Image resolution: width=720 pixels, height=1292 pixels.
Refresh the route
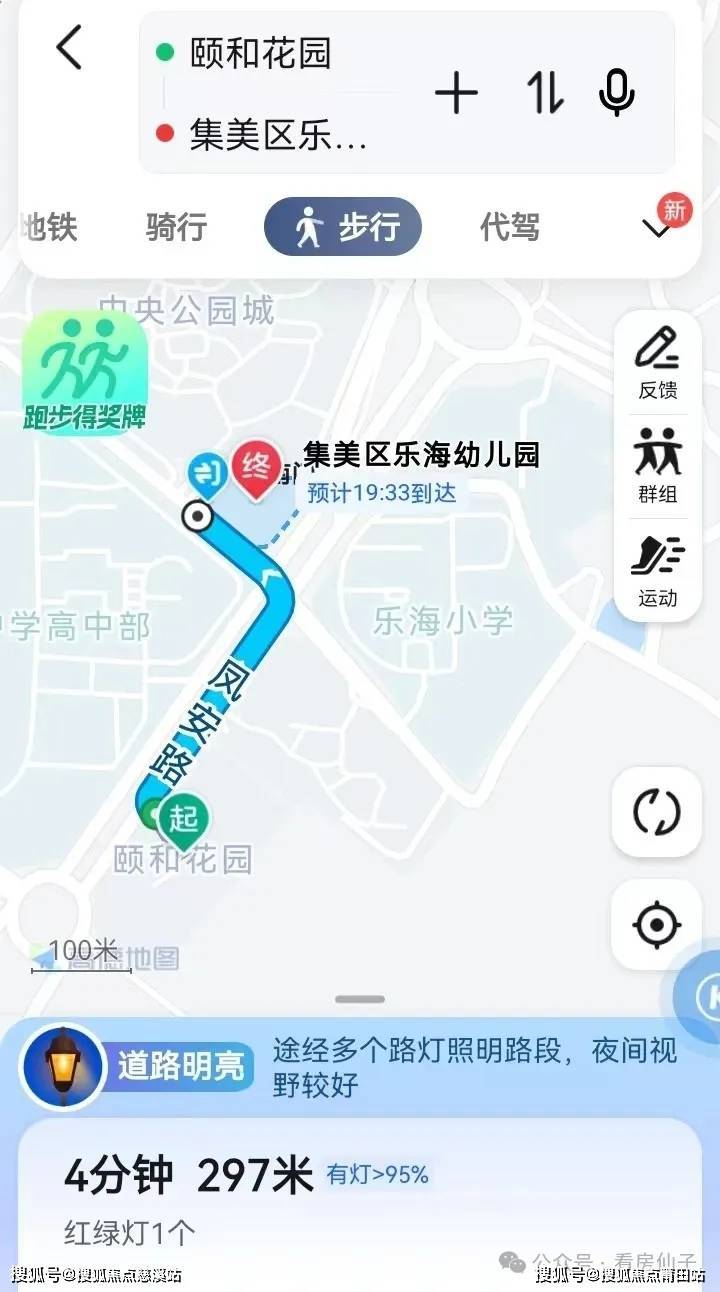point(657,812)
